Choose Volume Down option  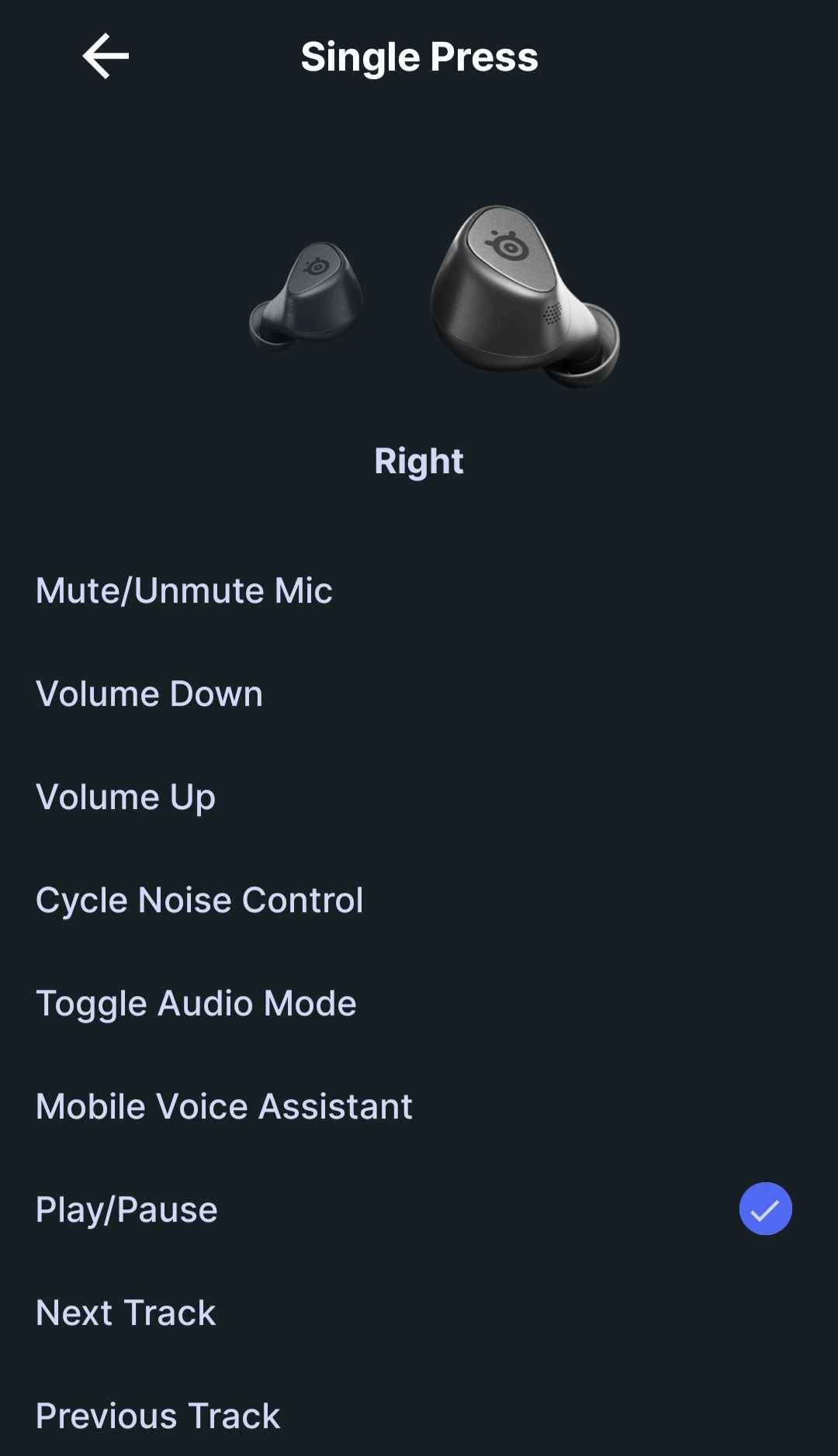point(149,694)
